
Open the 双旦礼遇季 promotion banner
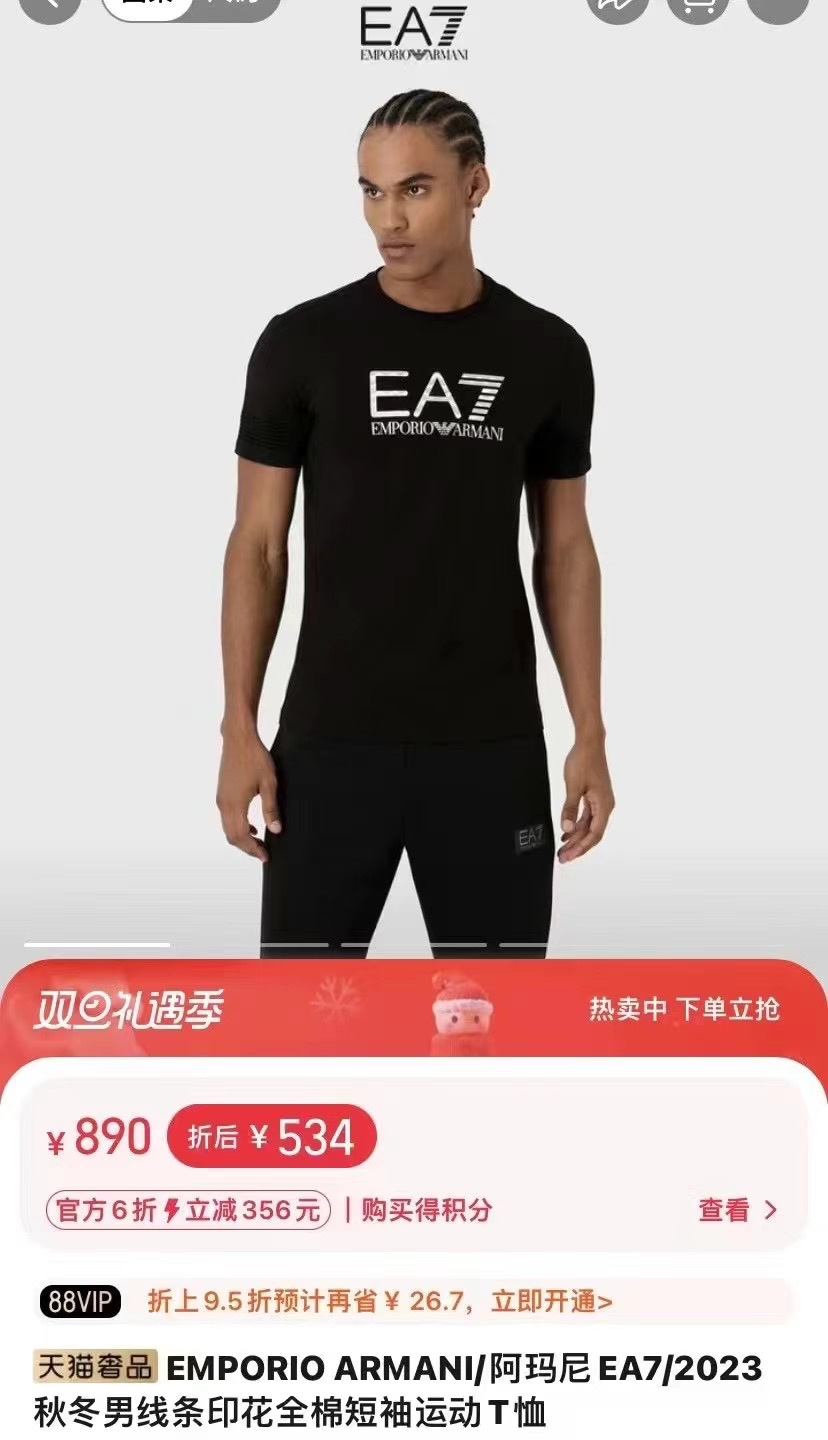(x=414, y=1008)
